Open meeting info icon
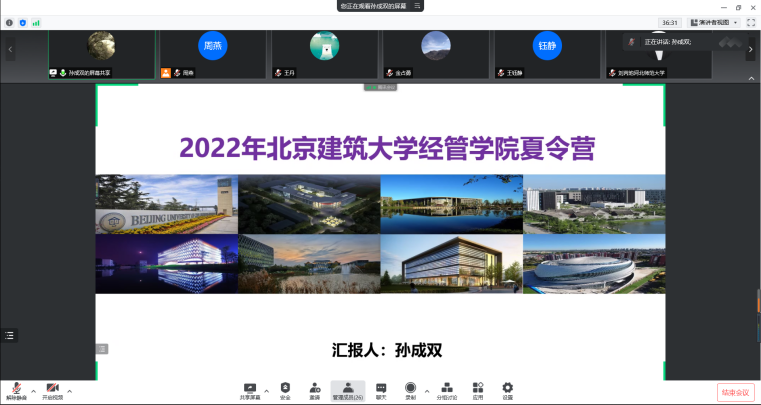 tap(9, 22)
